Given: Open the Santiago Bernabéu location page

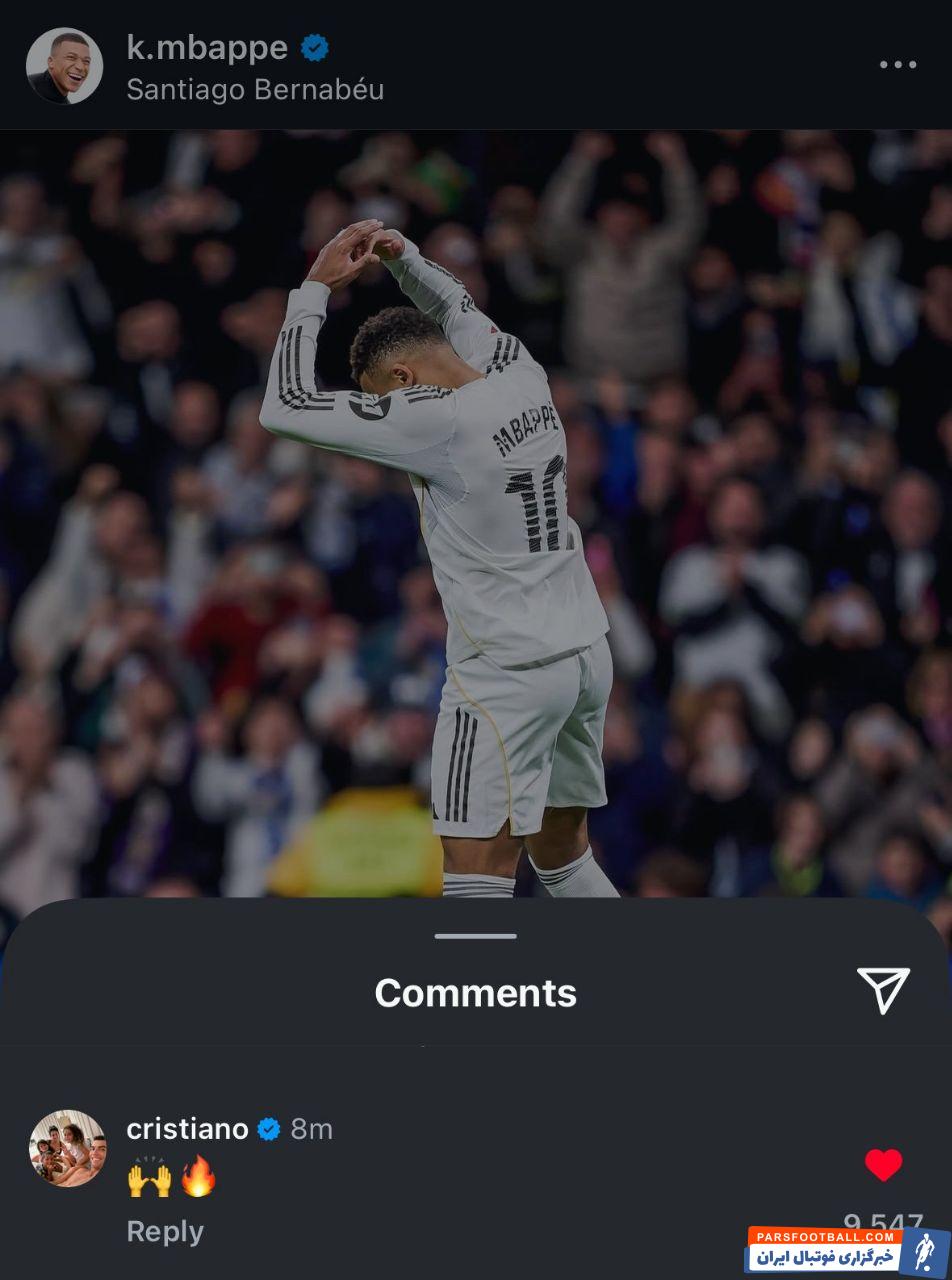Looking at the screenshot, I should tap(255, 90).
